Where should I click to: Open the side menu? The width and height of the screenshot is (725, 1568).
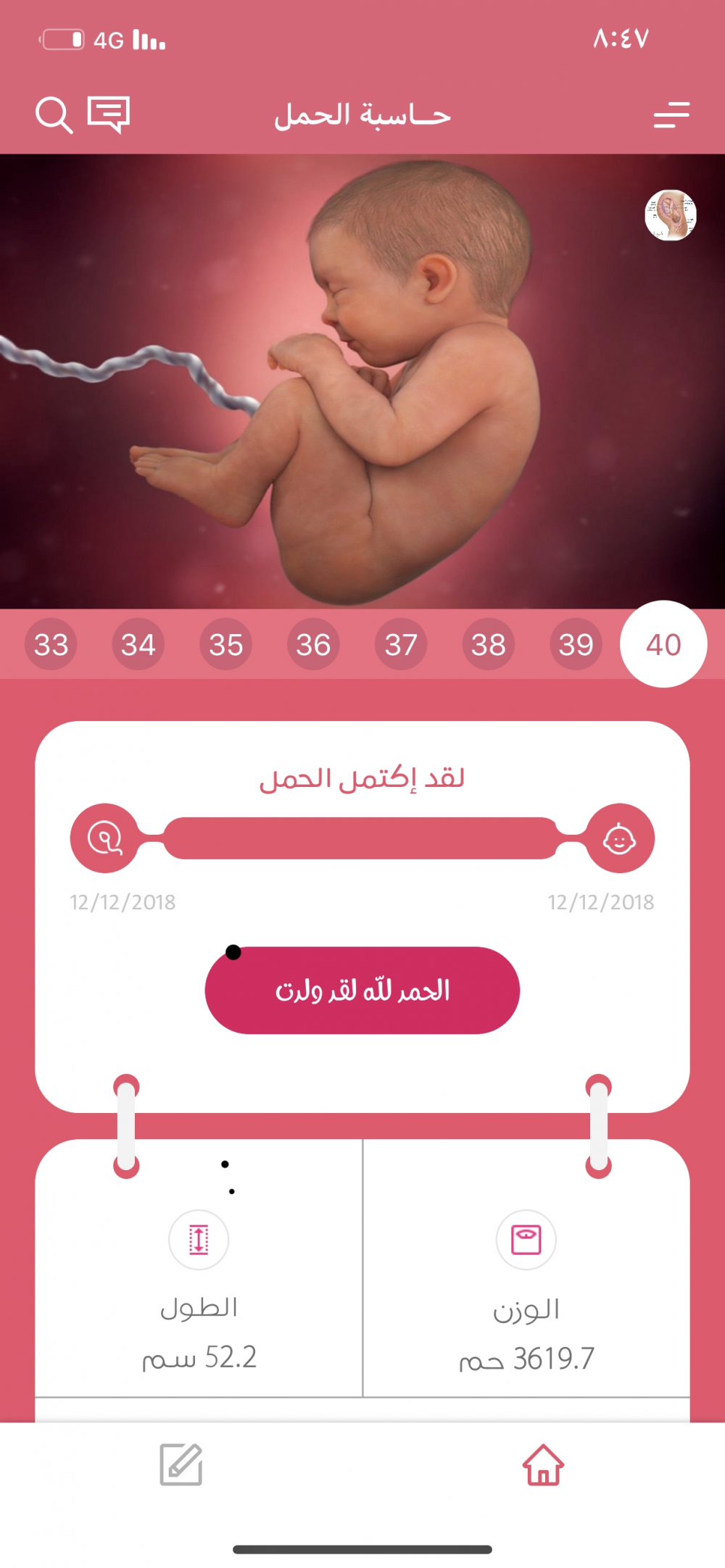(671, 115)
